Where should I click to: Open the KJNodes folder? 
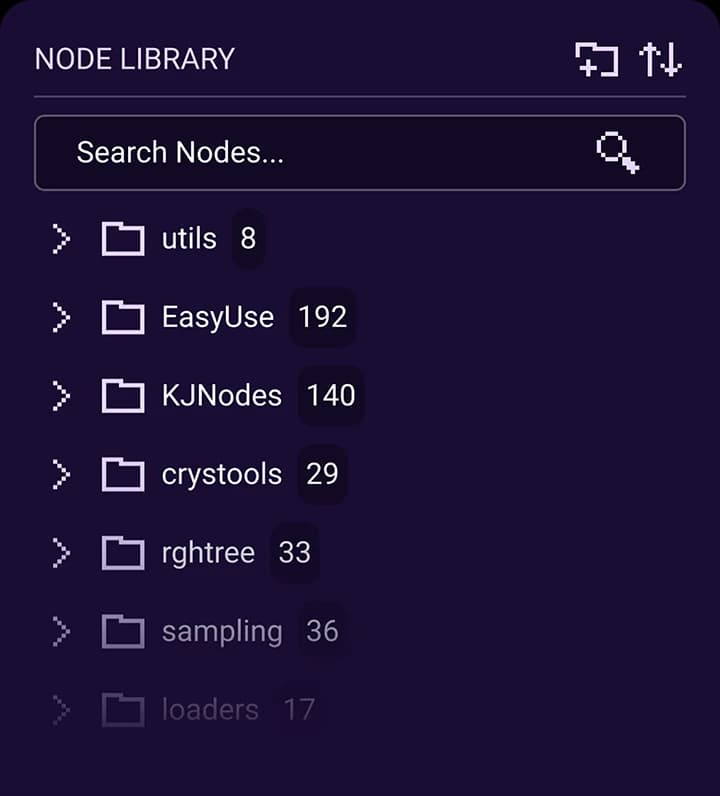(221, 396)
